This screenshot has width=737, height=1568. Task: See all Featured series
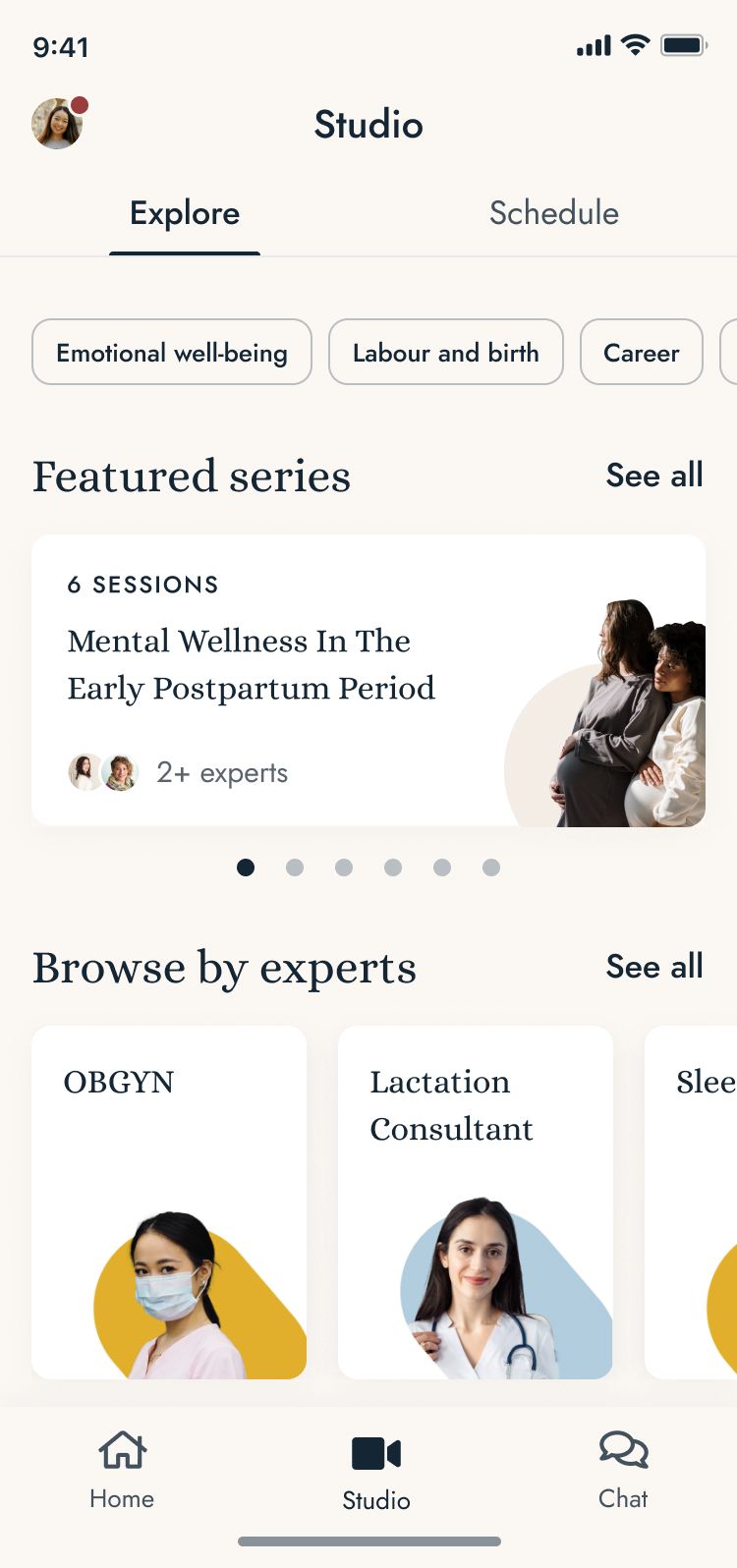(653, 476)
